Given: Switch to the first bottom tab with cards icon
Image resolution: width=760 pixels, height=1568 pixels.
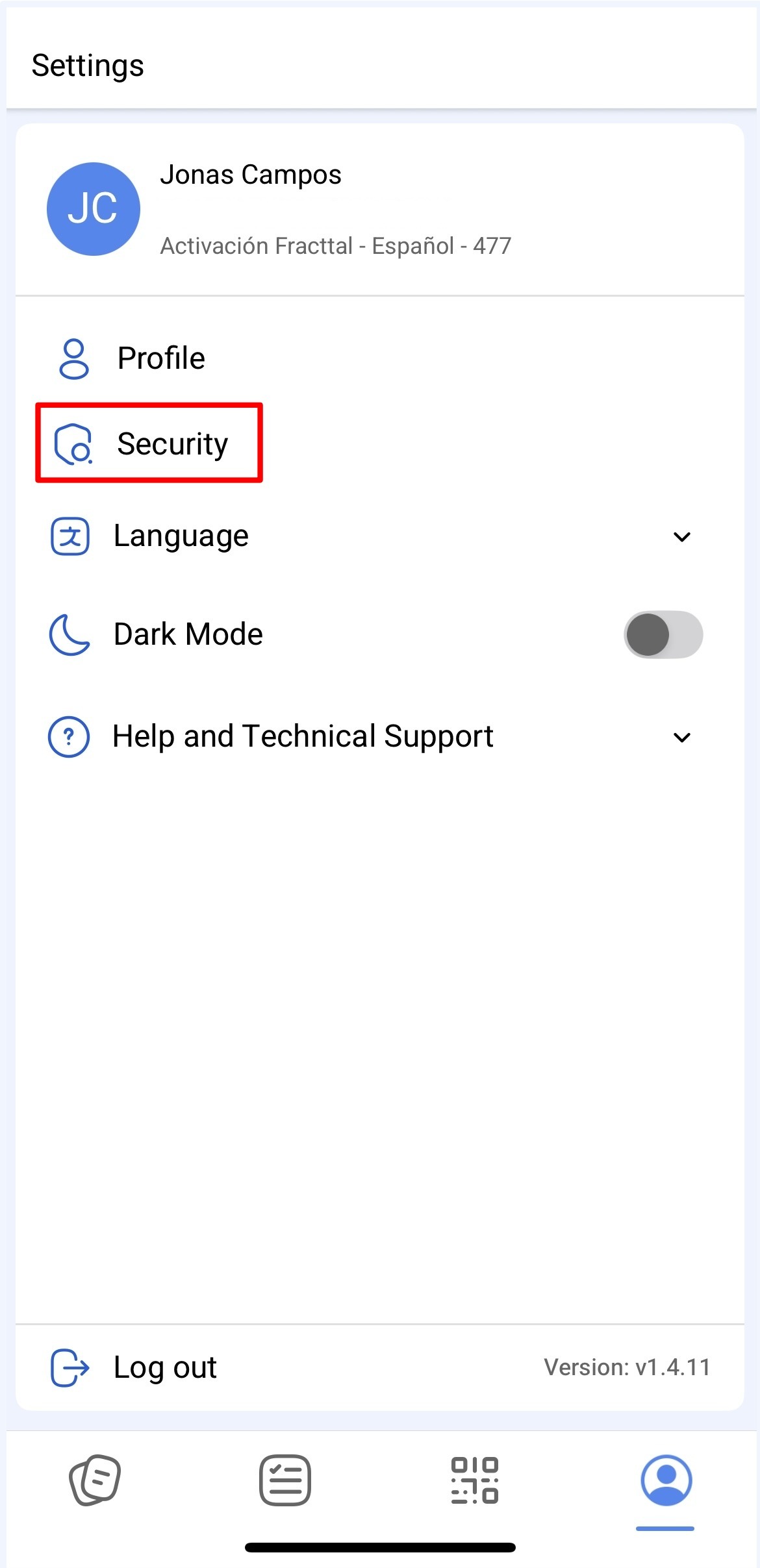Looking at the screenshot, I should point(95,1480).
